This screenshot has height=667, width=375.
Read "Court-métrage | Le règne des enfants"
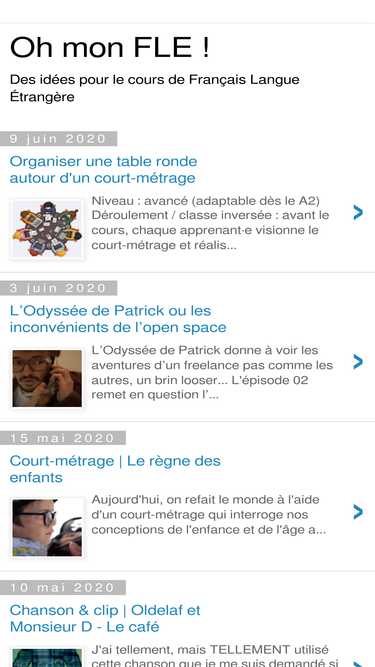pyautogui.click(x=115, y=469)
